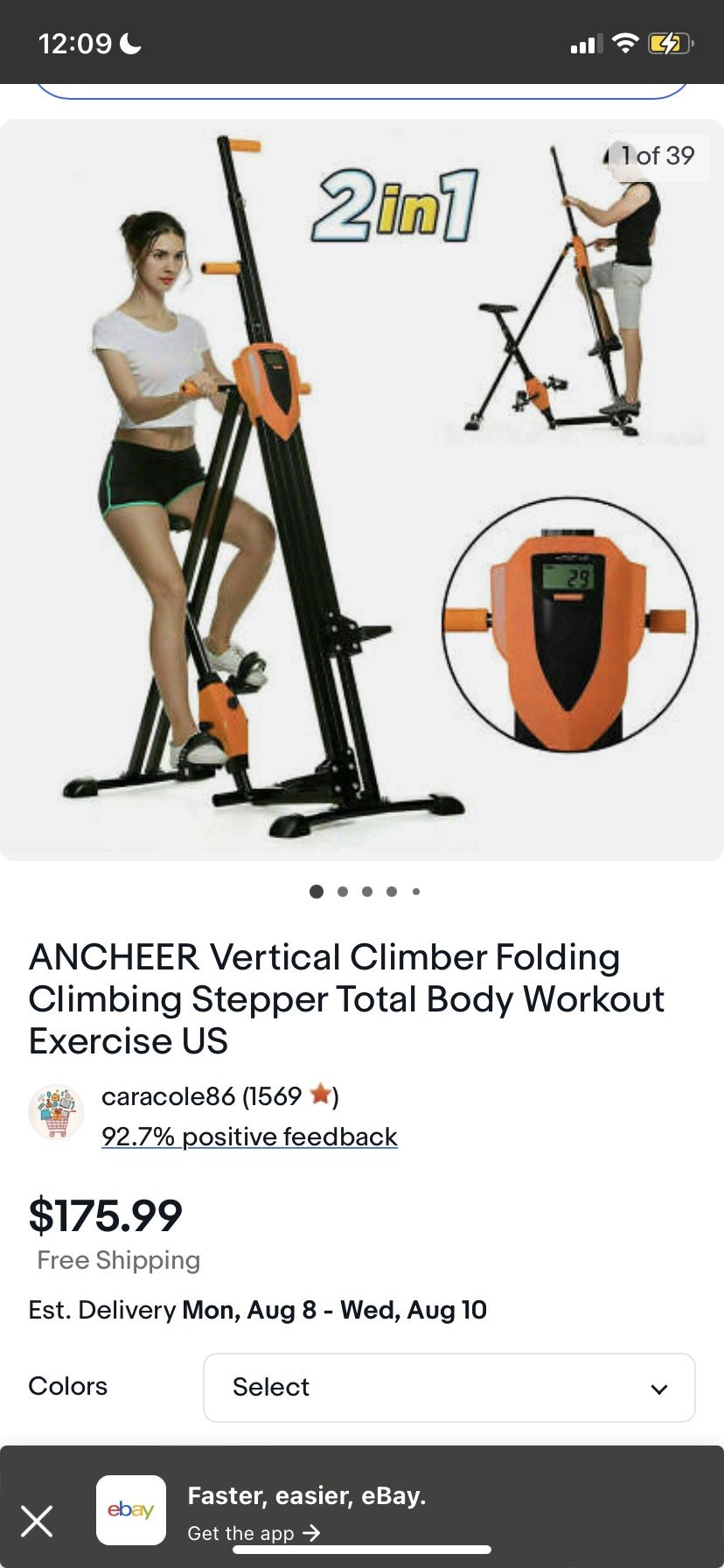Image resolution: width=724 pixels, height=1568 pixels.
Task: Tap the battery charging icon
Action: 672,42
